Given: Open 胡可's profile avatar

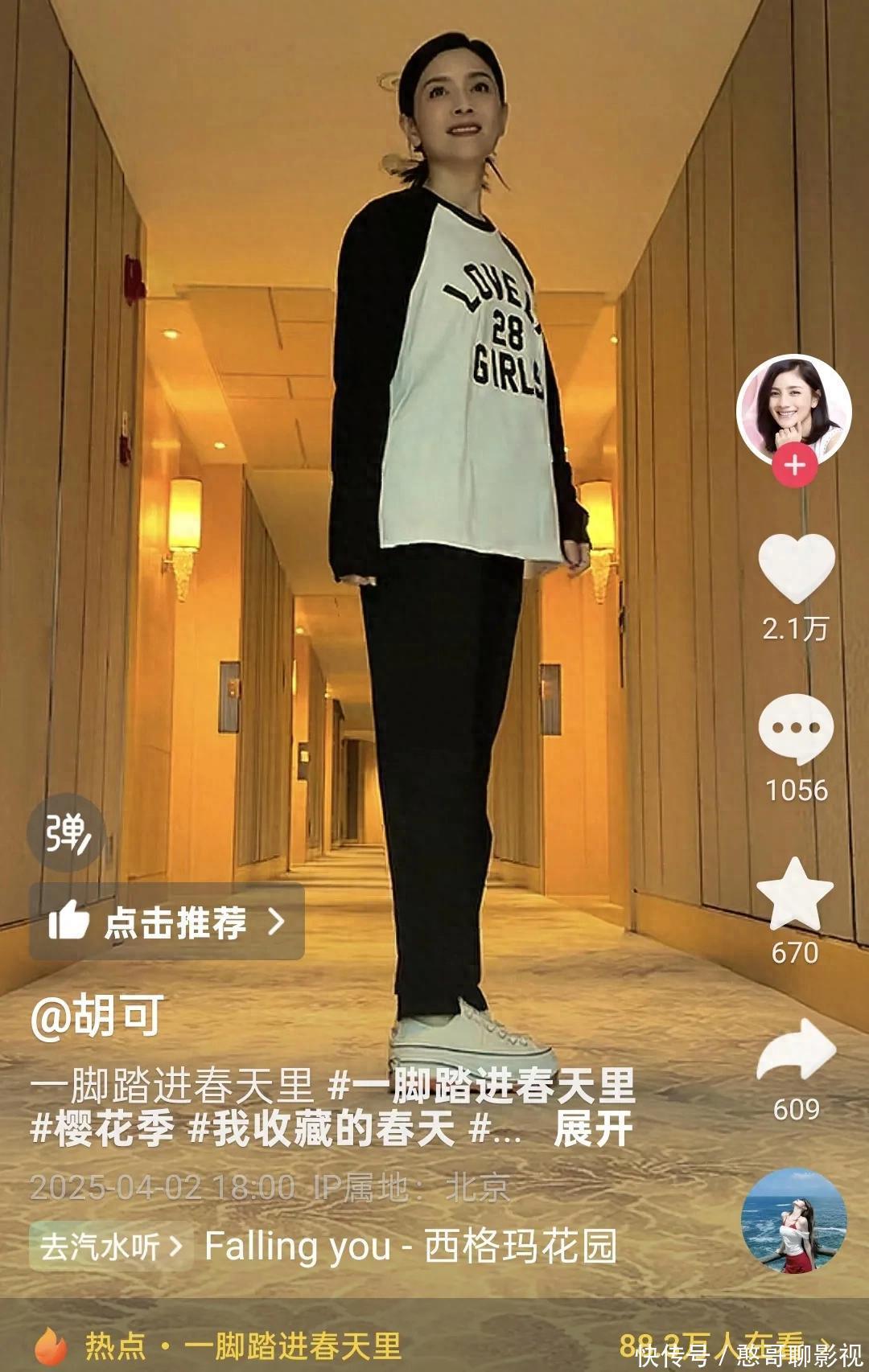Looking at the screenshot, I should [794, 410].
